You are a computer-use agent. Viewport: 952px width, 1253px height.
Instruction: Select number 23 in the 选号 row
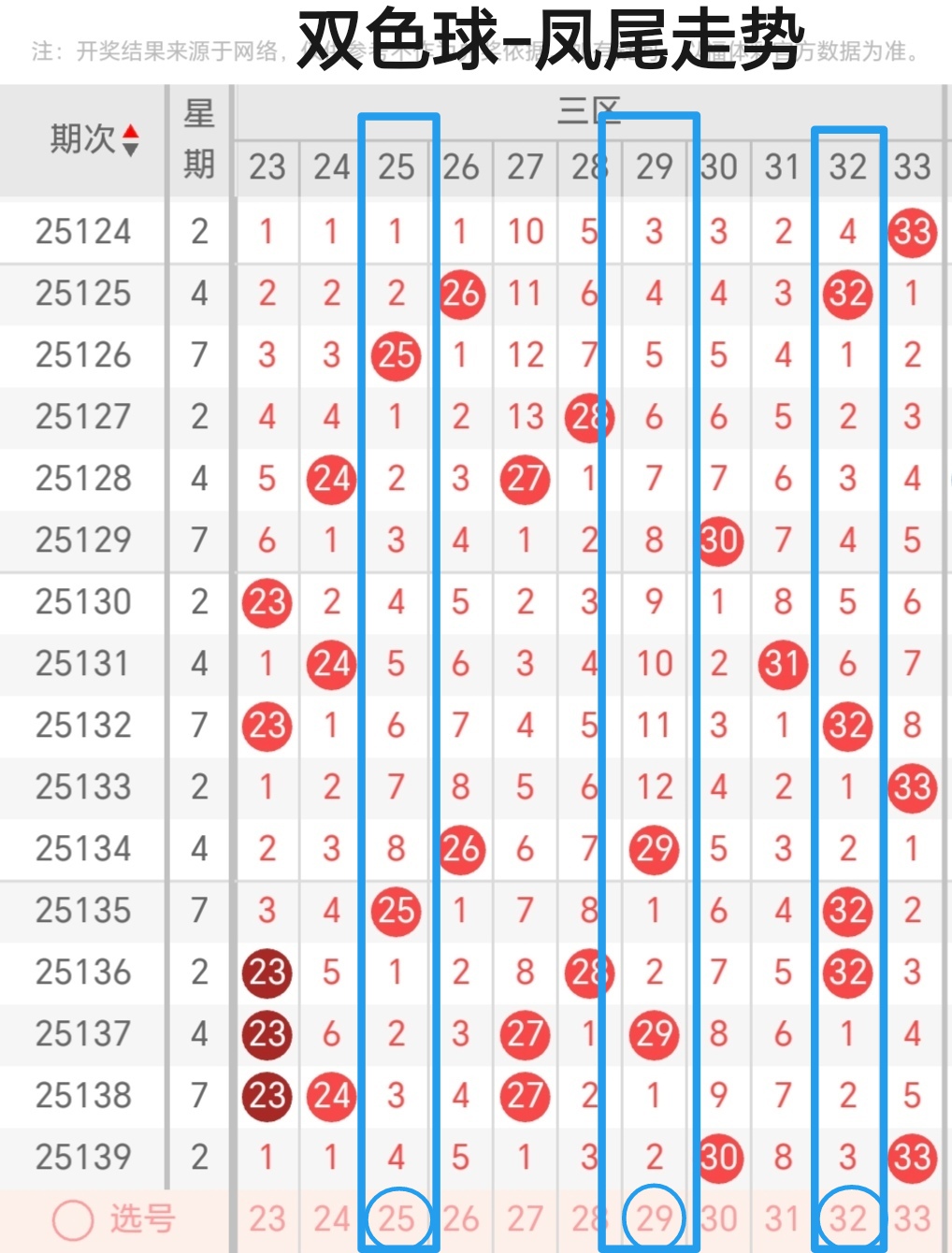point(267,1218)
